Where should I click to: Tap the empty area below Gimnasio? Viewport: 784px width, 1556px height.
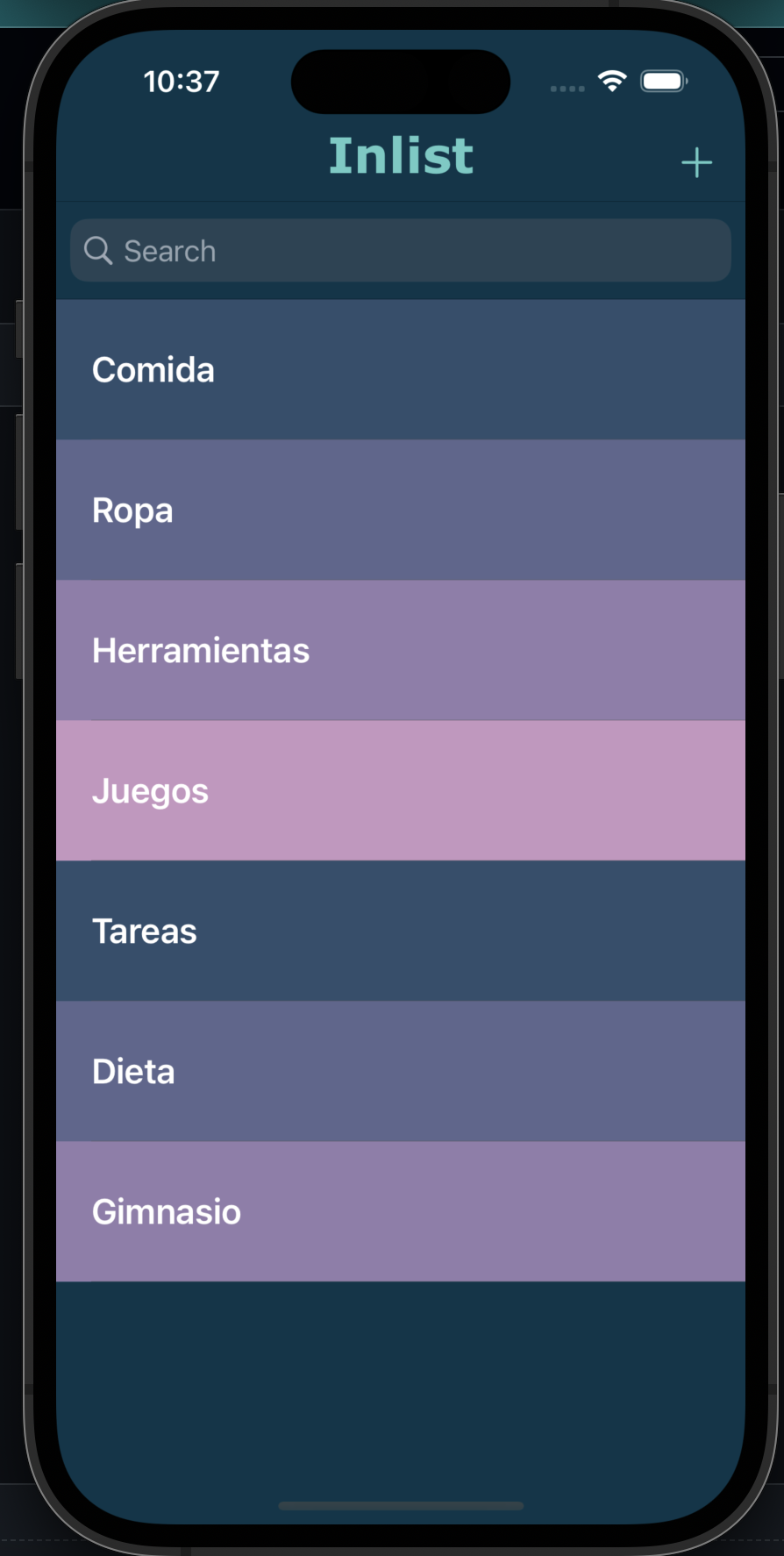click(x=401, y=1368)
